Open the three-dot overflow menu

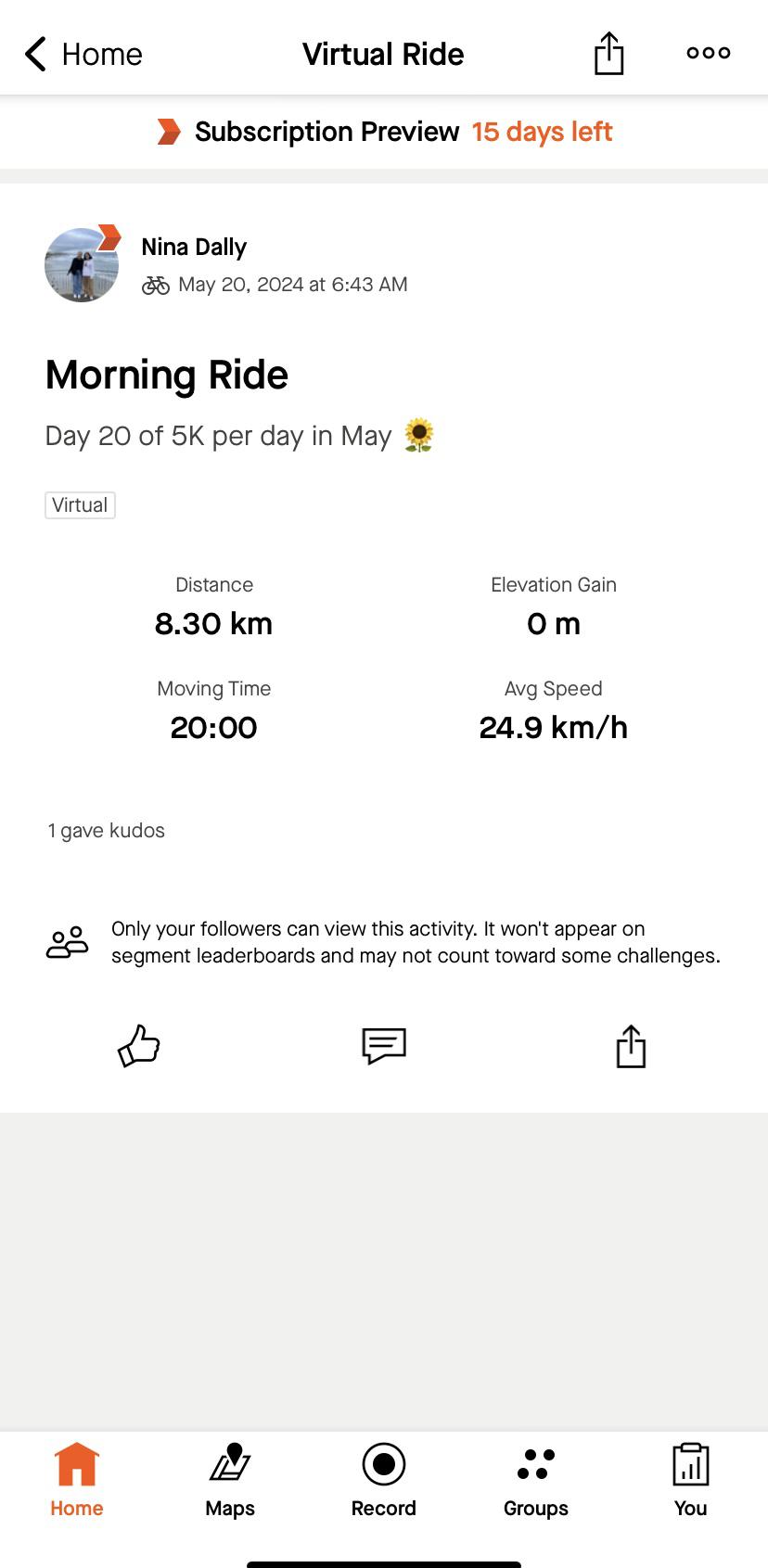tap(709, 54)
